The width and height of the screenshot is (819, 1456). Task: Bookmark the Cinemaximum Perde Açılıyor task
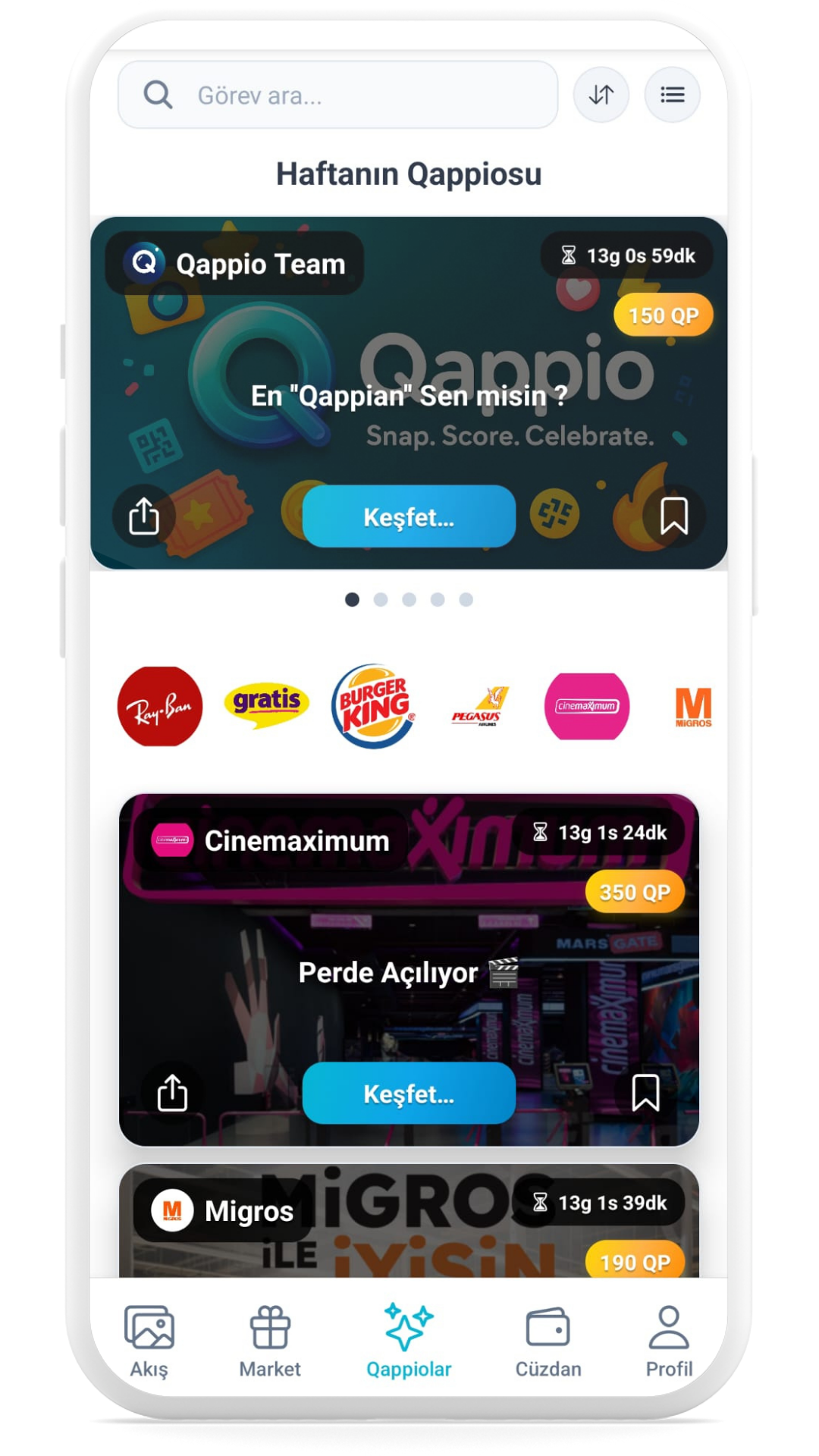pyautogui.click(x=645, y=1093)
